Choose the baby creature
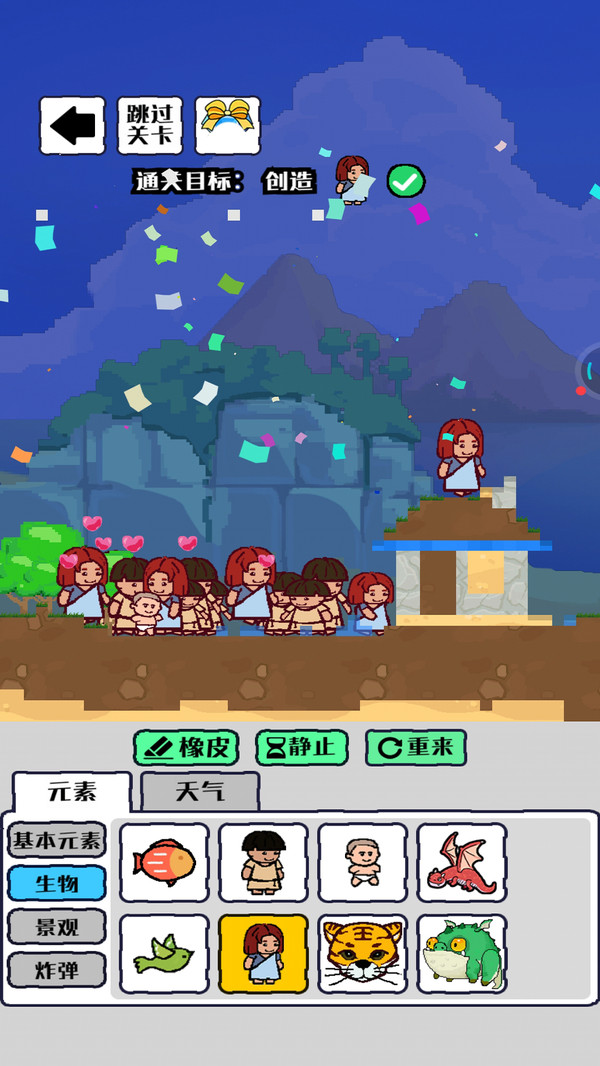Image resolution: width=600 pixels, height=1066 pixels. pos(362,862)
